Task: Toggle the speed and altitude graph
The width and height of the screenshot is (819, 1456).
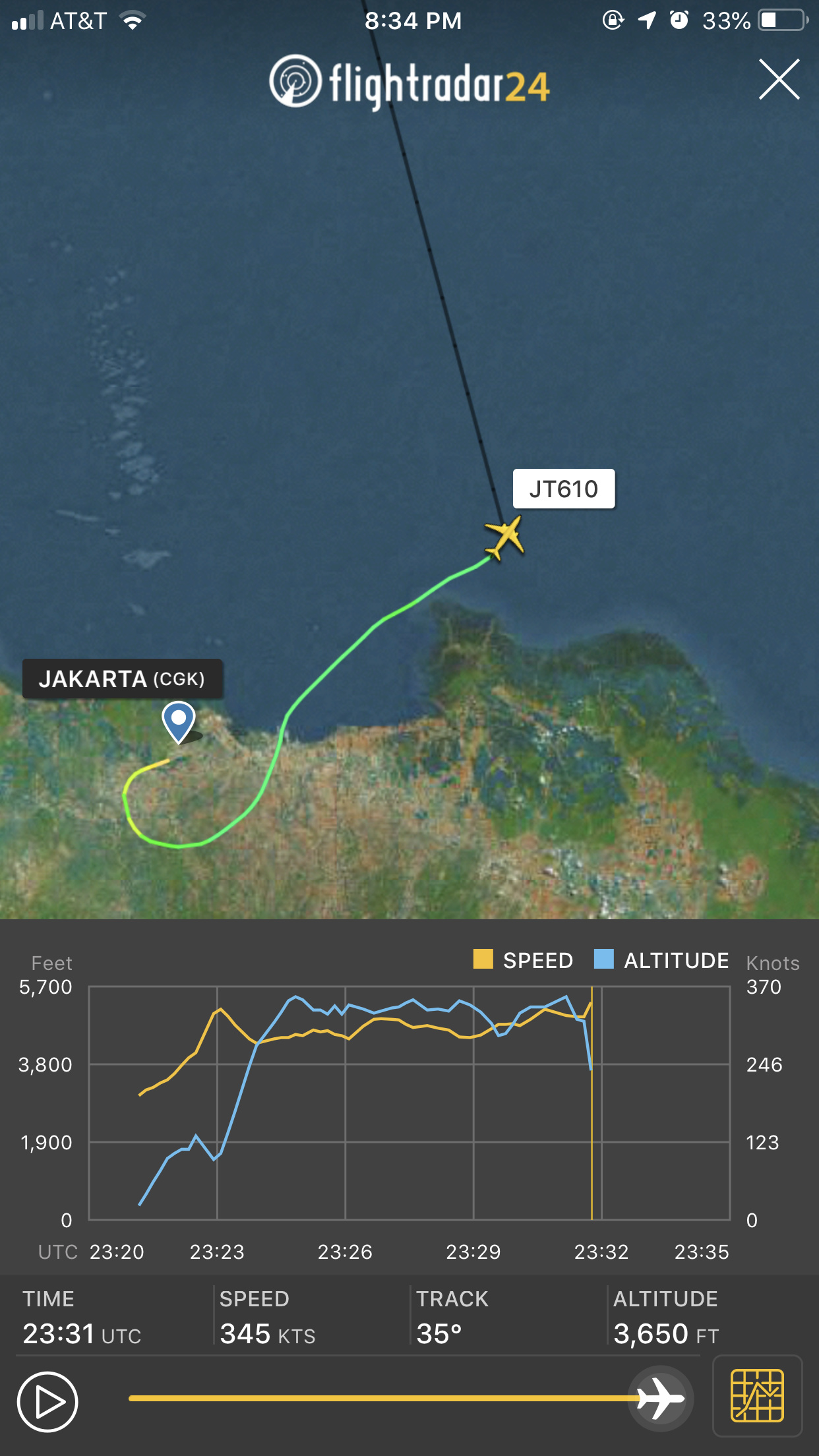Action: coord(757,1395)
